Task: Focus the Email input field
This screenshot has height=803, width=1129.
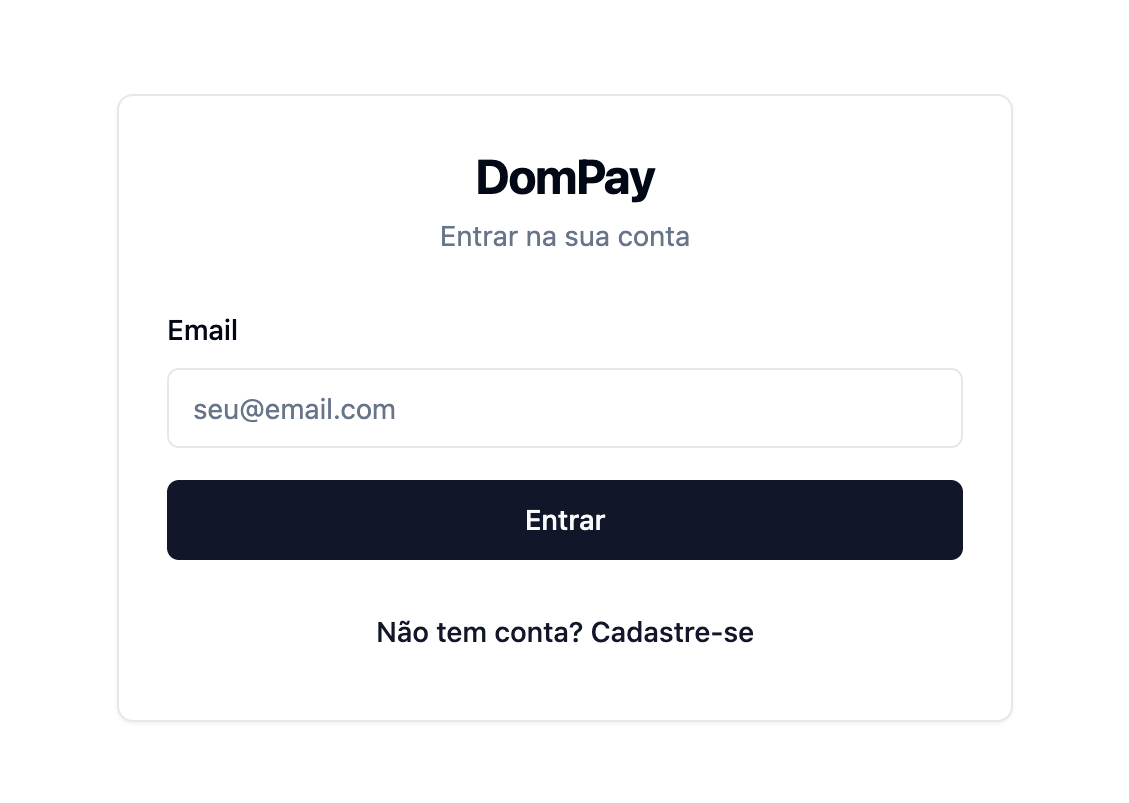Action: point(564,408)
